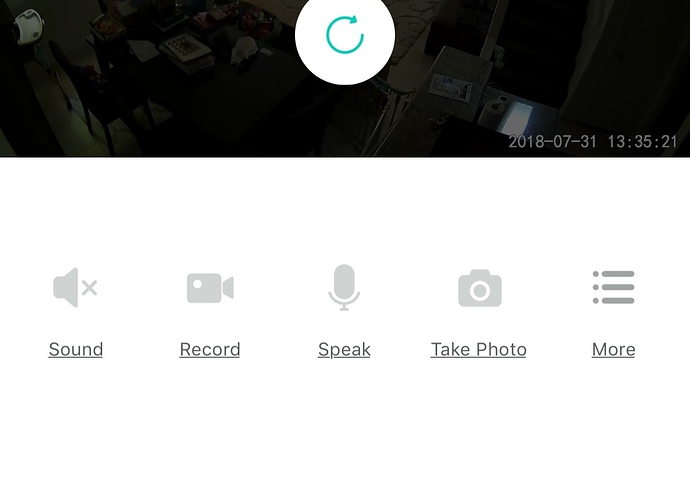Start recording video with Record
The image size is (690, 500).
click(x=210, y=289)
